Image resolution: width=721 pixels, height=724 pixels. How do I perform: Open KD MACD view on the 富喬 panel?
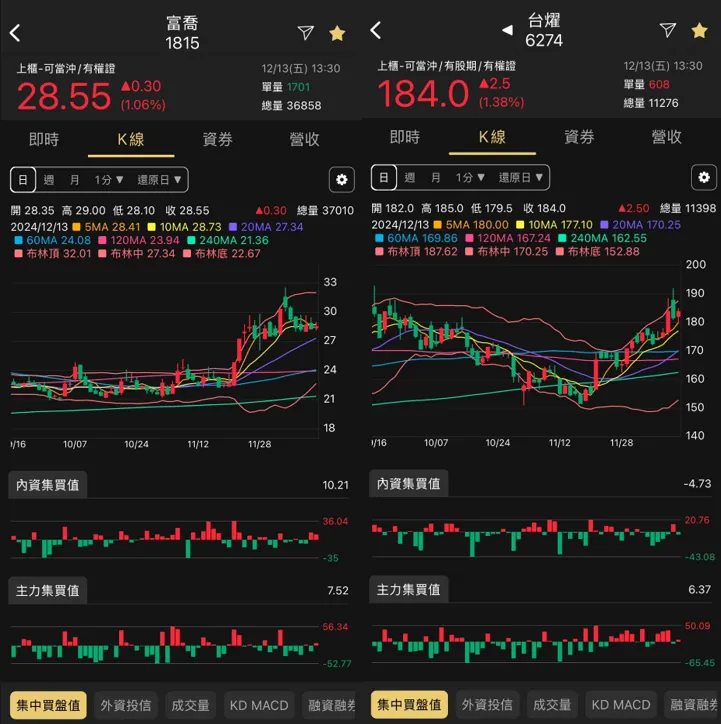(x=258, y=704)
